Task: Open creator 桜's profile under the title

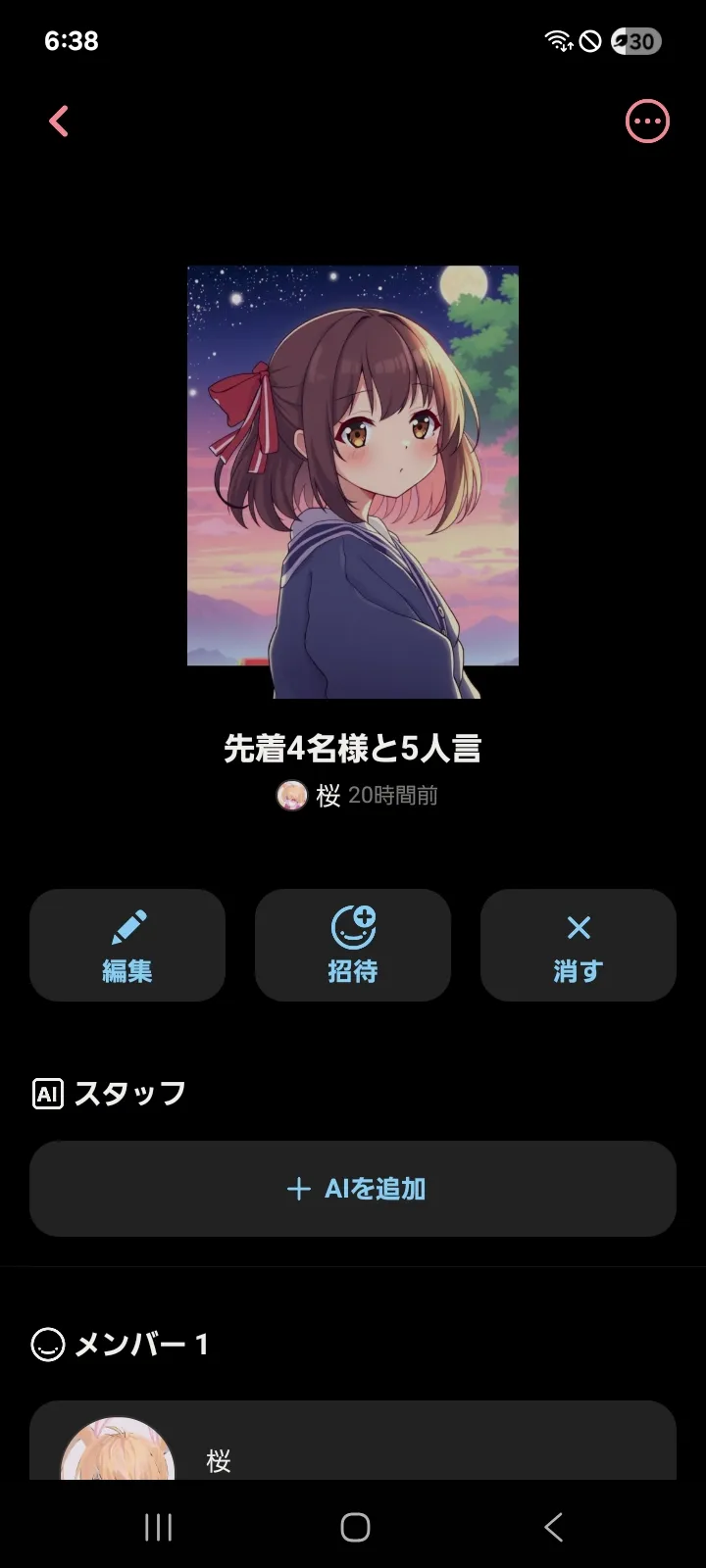Action: [x=310, y=796]
